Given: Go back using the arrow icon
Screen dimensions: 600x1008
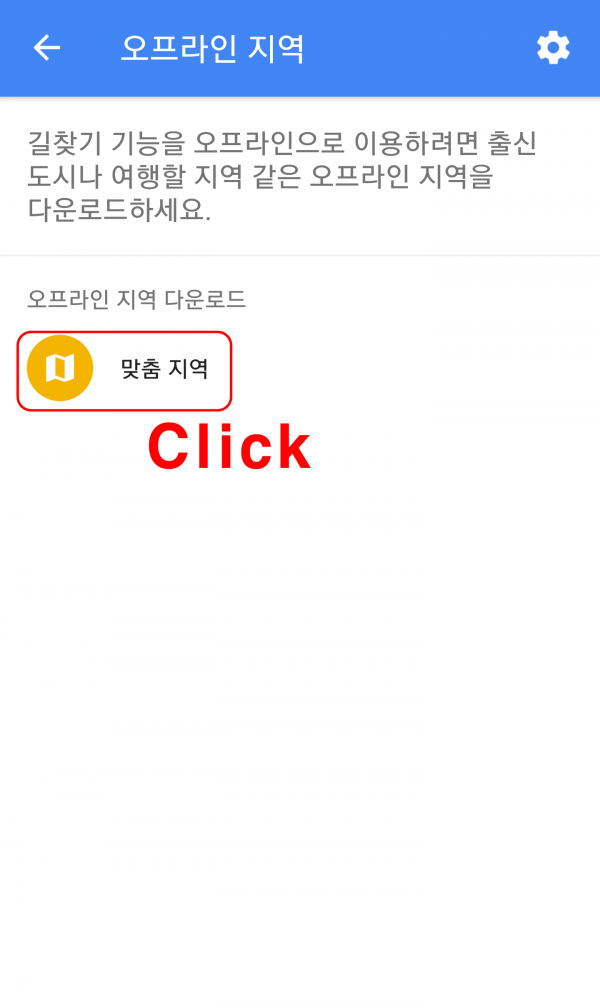Looking at the screenshot, I should (47, 48).
